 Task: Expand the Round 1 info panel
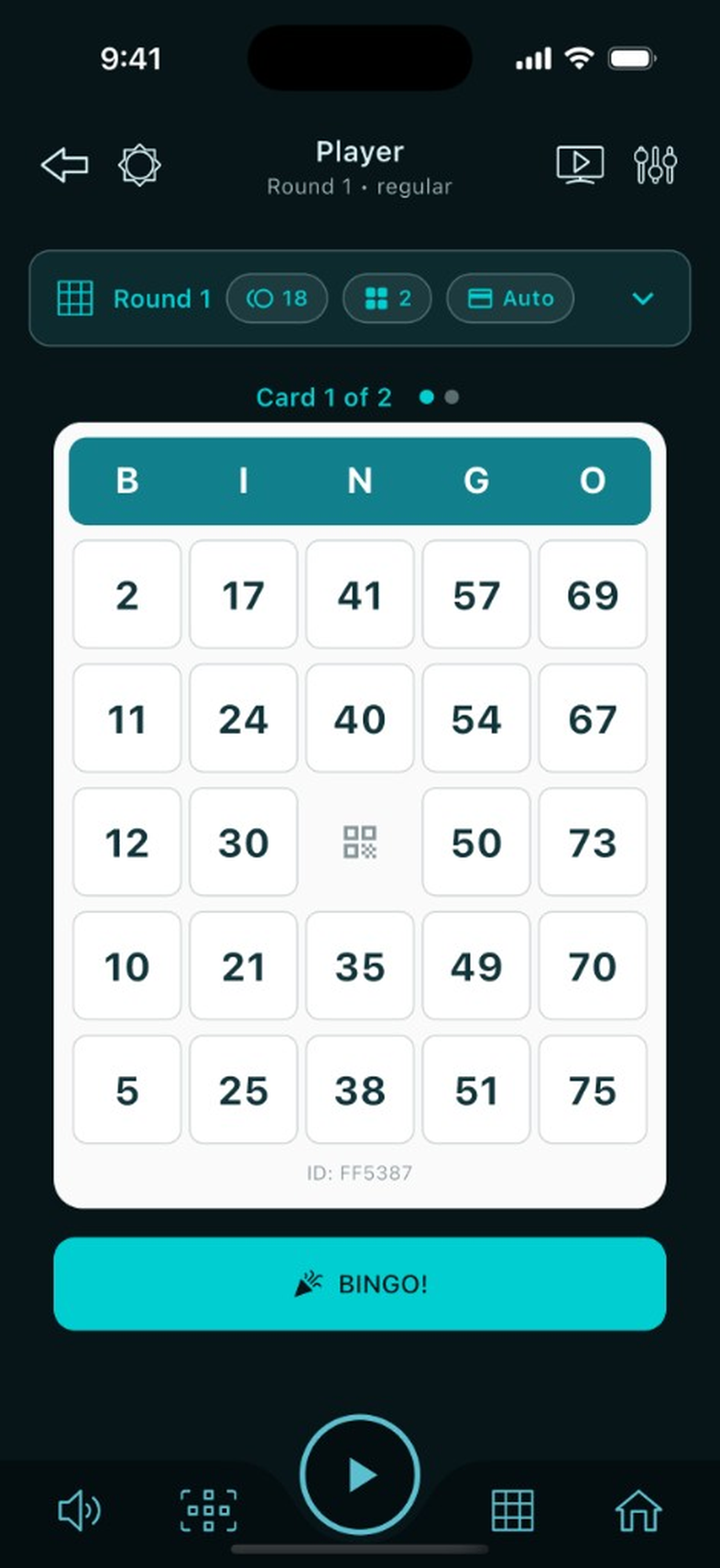[x=643, y=299]
